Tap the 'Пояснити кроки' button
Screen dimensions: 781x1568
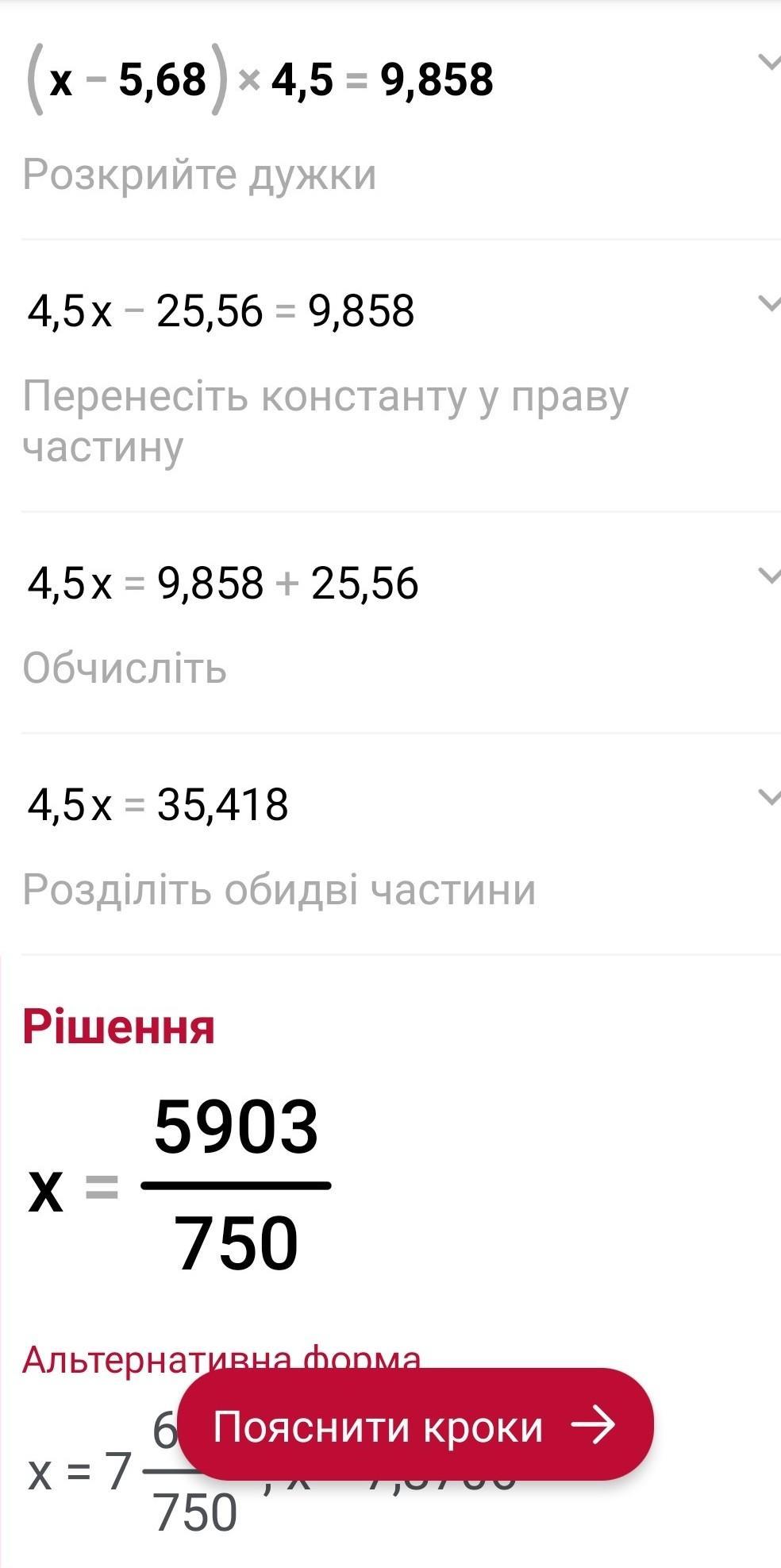[414, 1426]
